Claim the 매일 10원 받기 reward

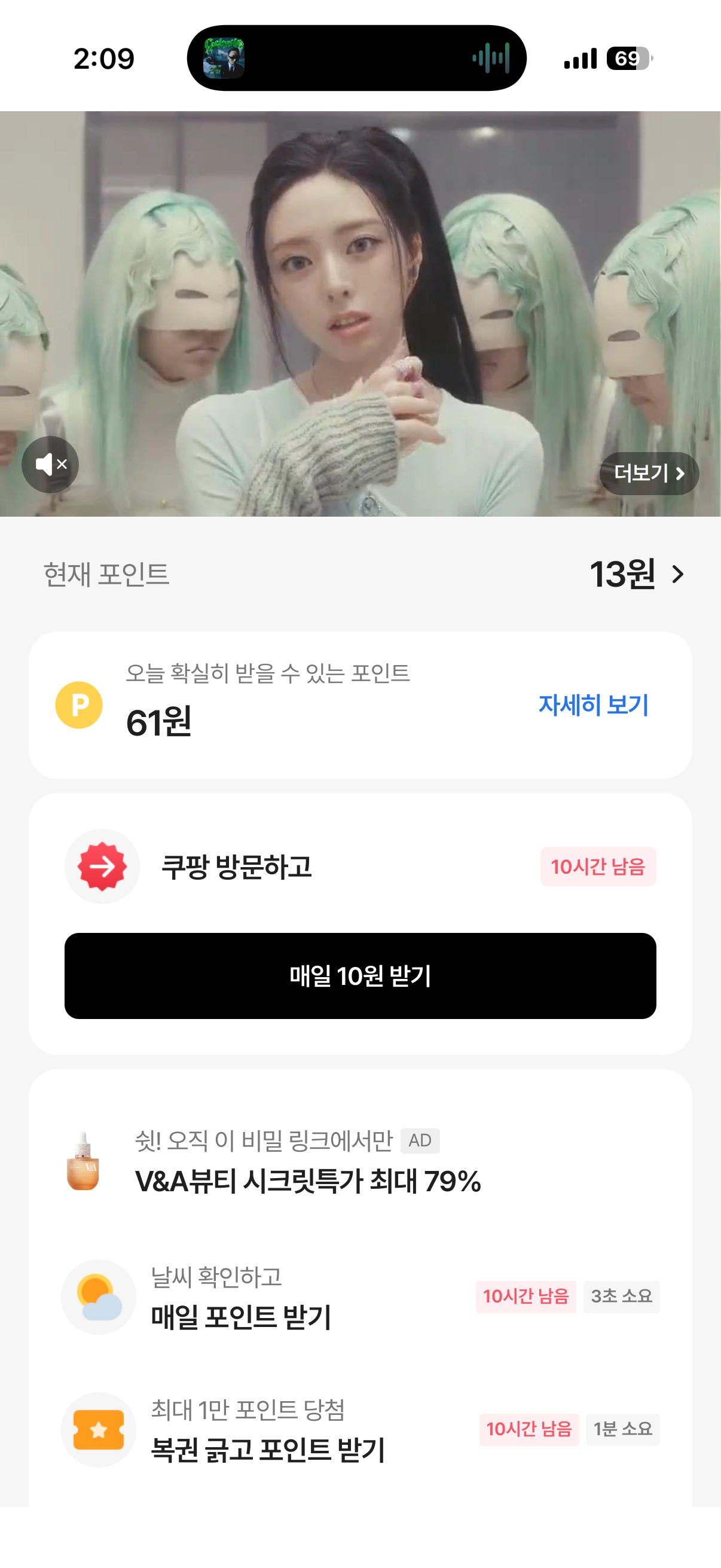point(360,976)
